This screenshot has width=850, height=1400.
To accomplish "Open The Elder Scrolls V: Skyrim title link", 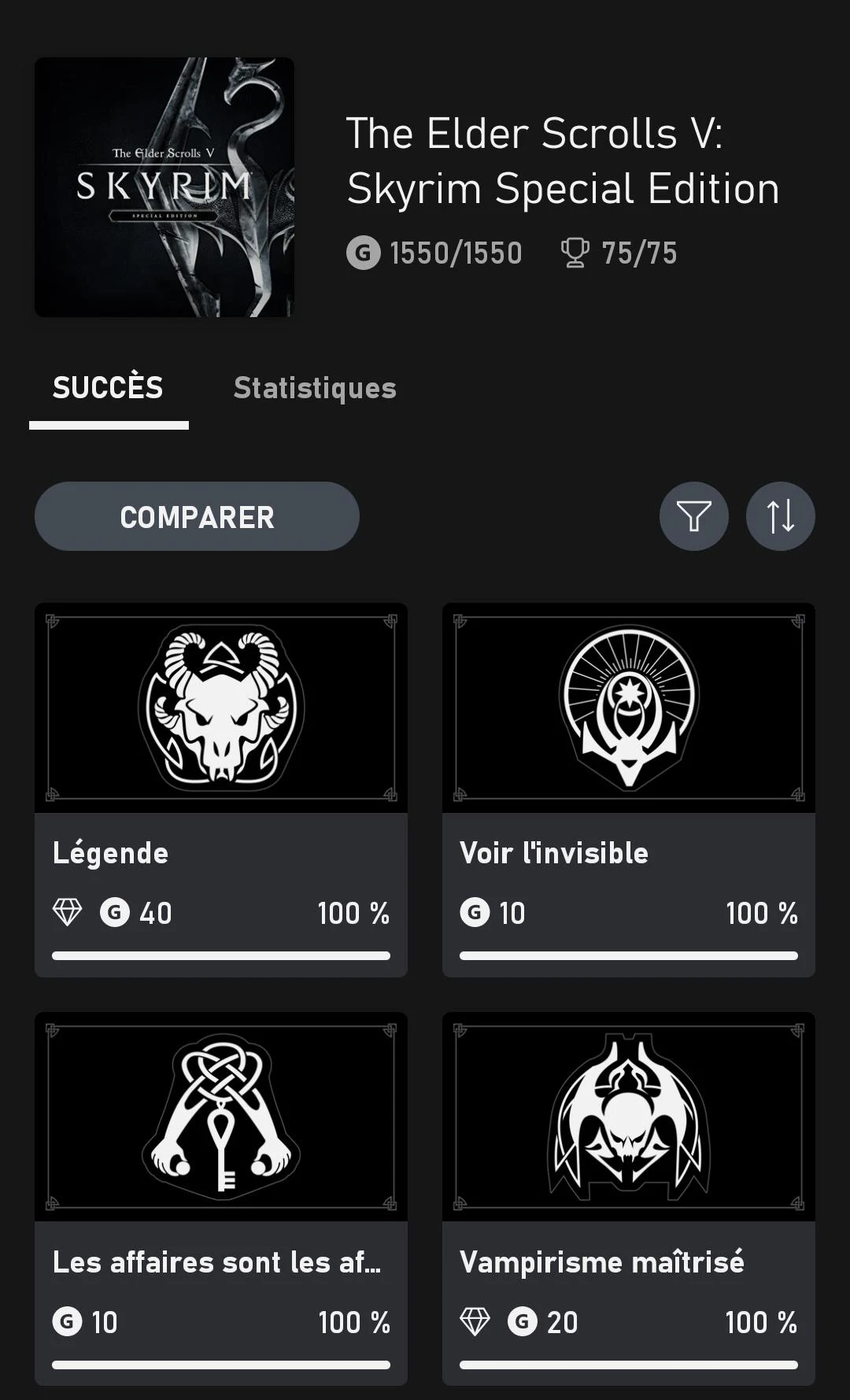I will click(x=562, y=161).
